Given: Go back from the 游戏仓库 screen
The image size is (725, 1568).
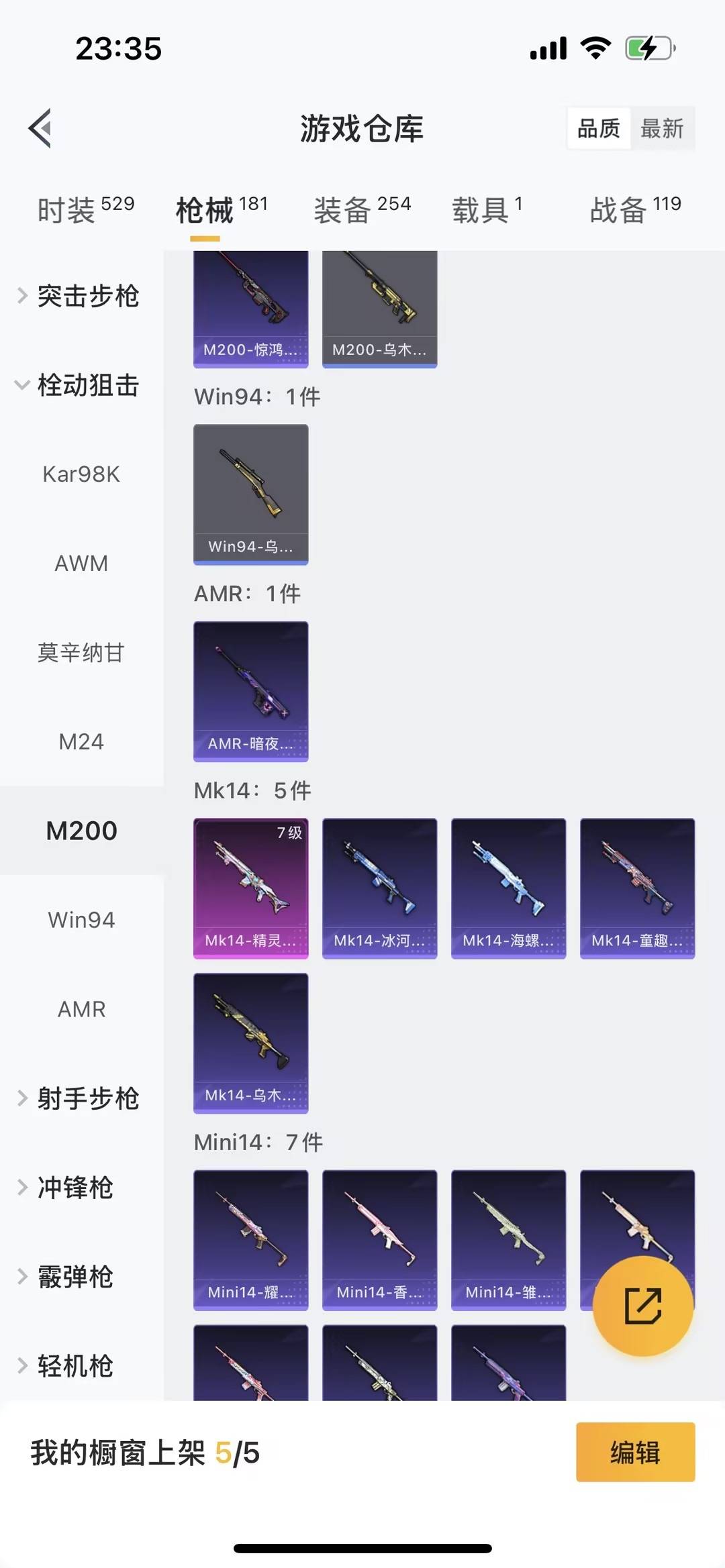Looking at the screenshot, I should [x=40, y=127].
